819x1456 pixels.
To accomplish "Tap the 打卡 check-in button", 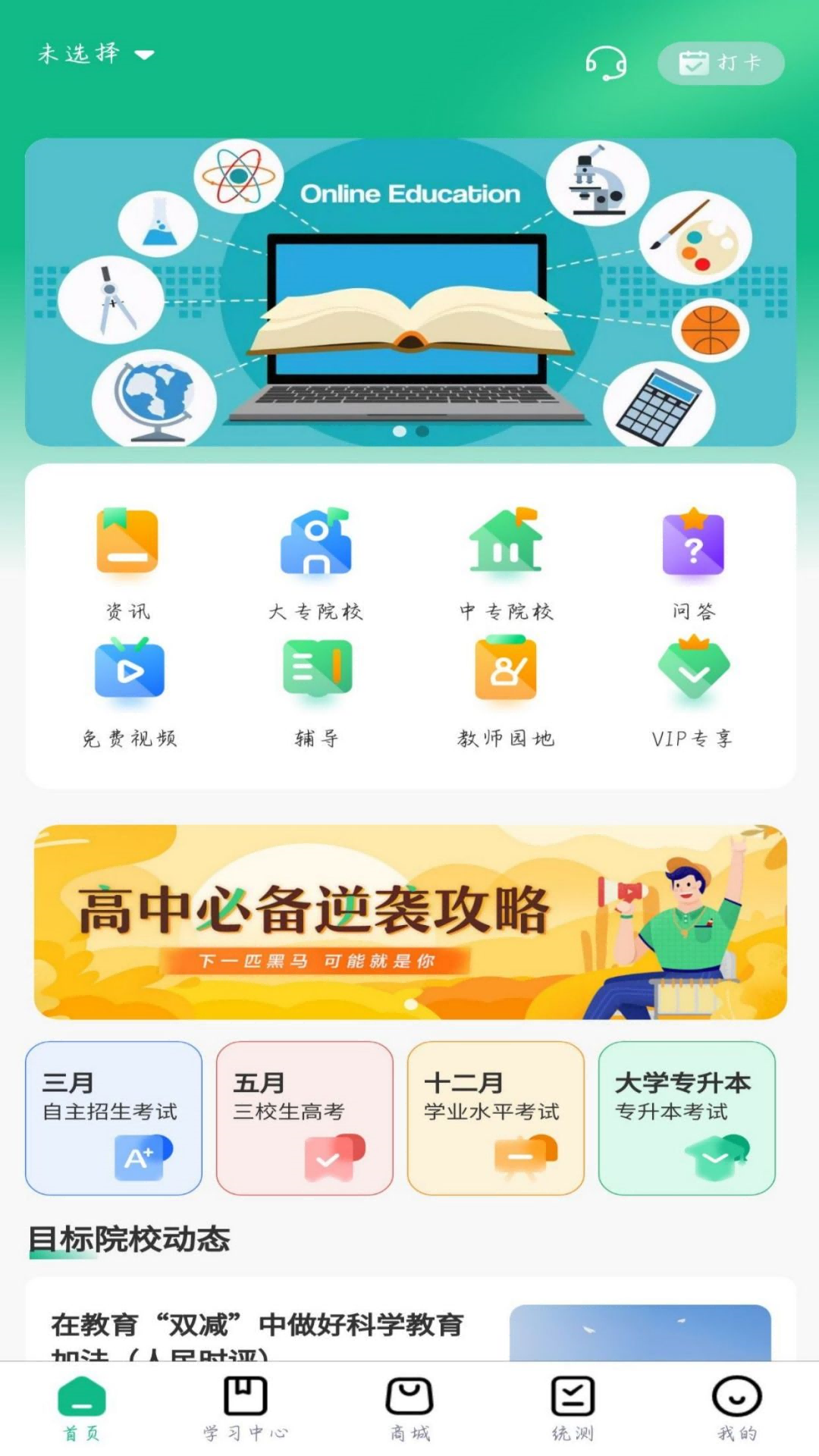I will pos(720,63).
